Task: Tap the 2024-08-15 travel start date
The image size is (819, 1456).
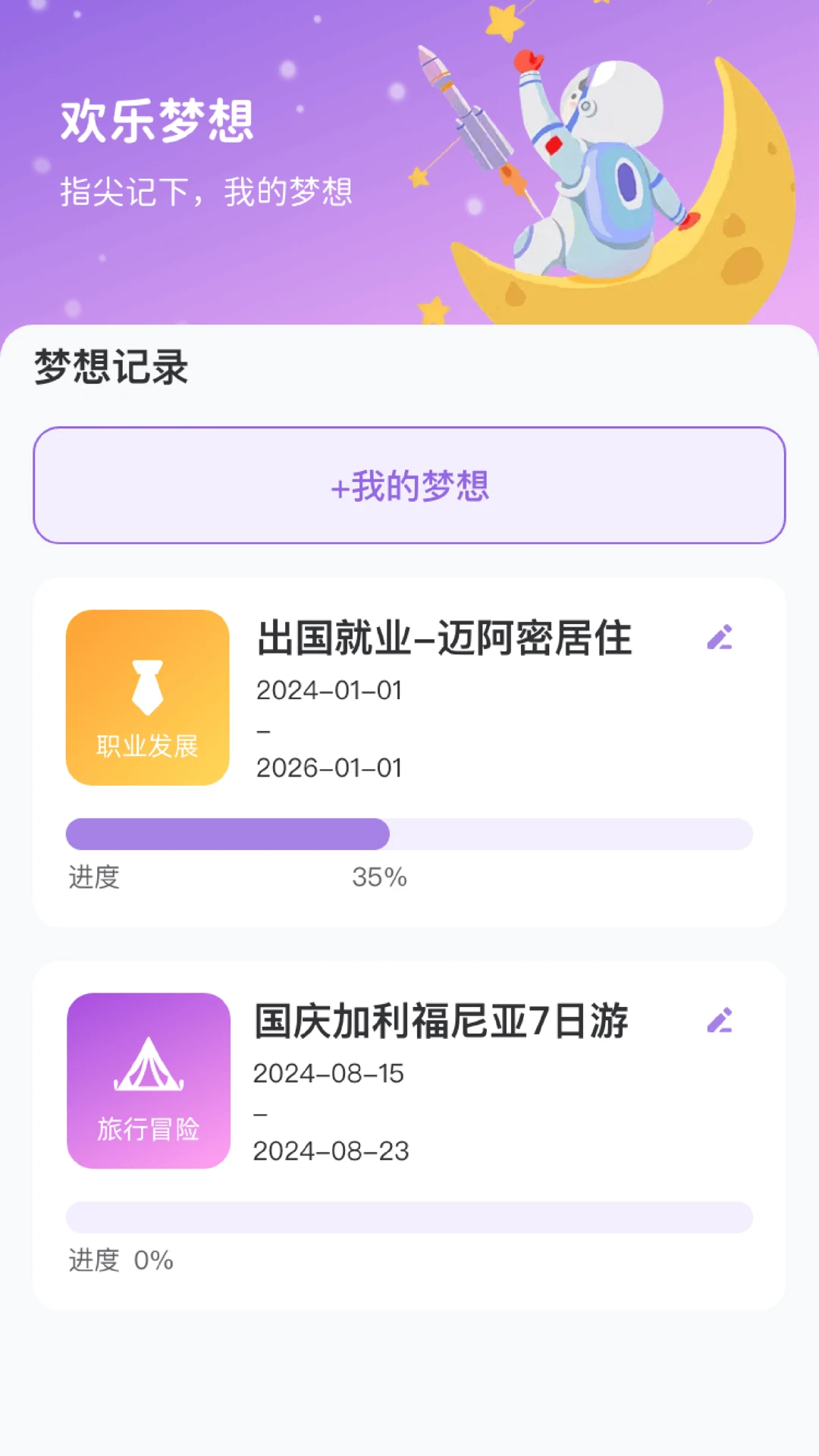Action: tap(330, 1075)
